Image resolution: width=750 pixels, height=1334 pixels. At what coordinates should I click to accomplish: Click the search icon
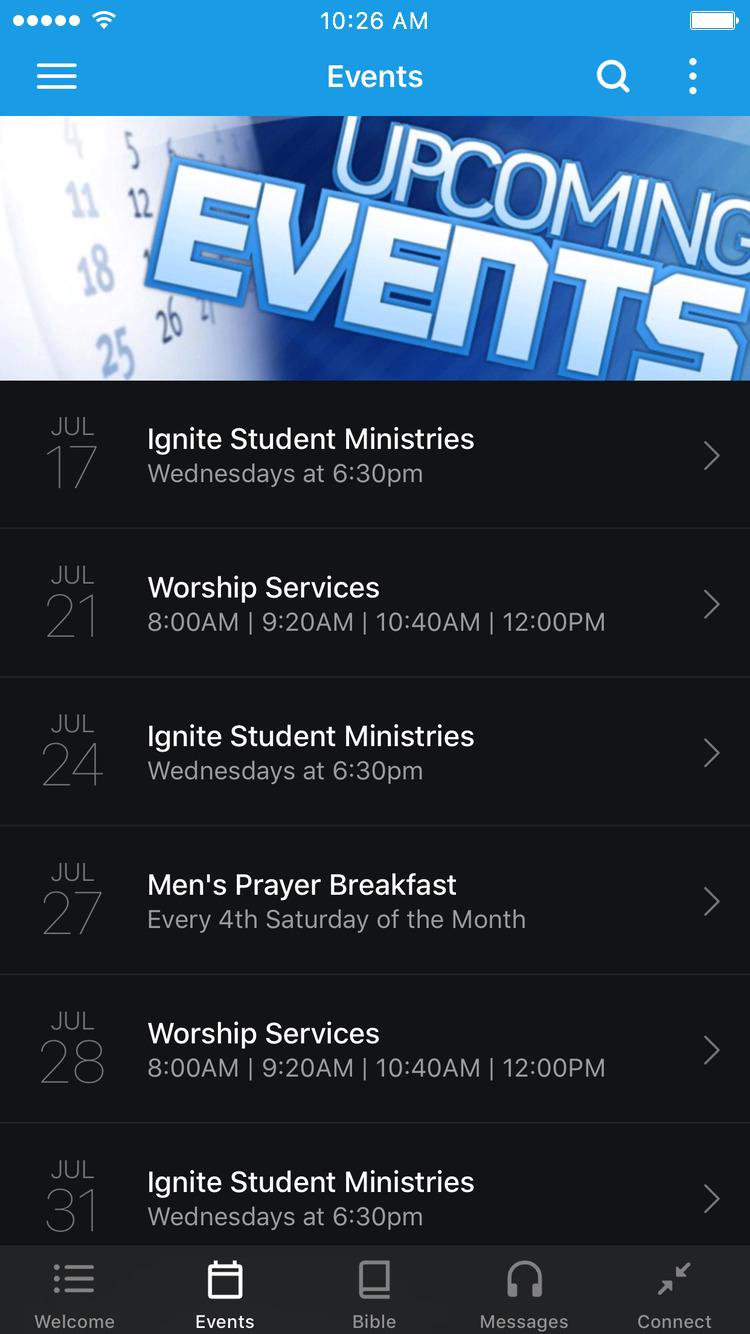pyautogui.click(x=613, y=76)
